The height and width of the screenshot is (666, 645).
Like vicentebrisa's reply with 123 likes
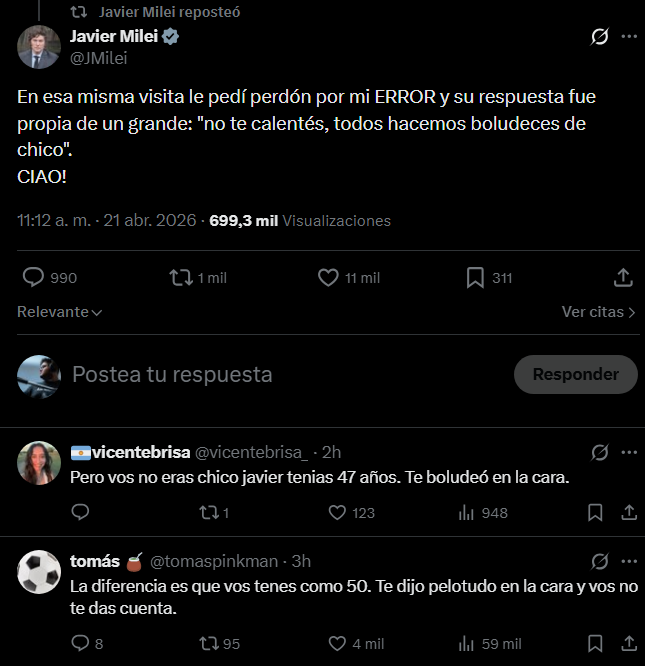click(338, 512)
